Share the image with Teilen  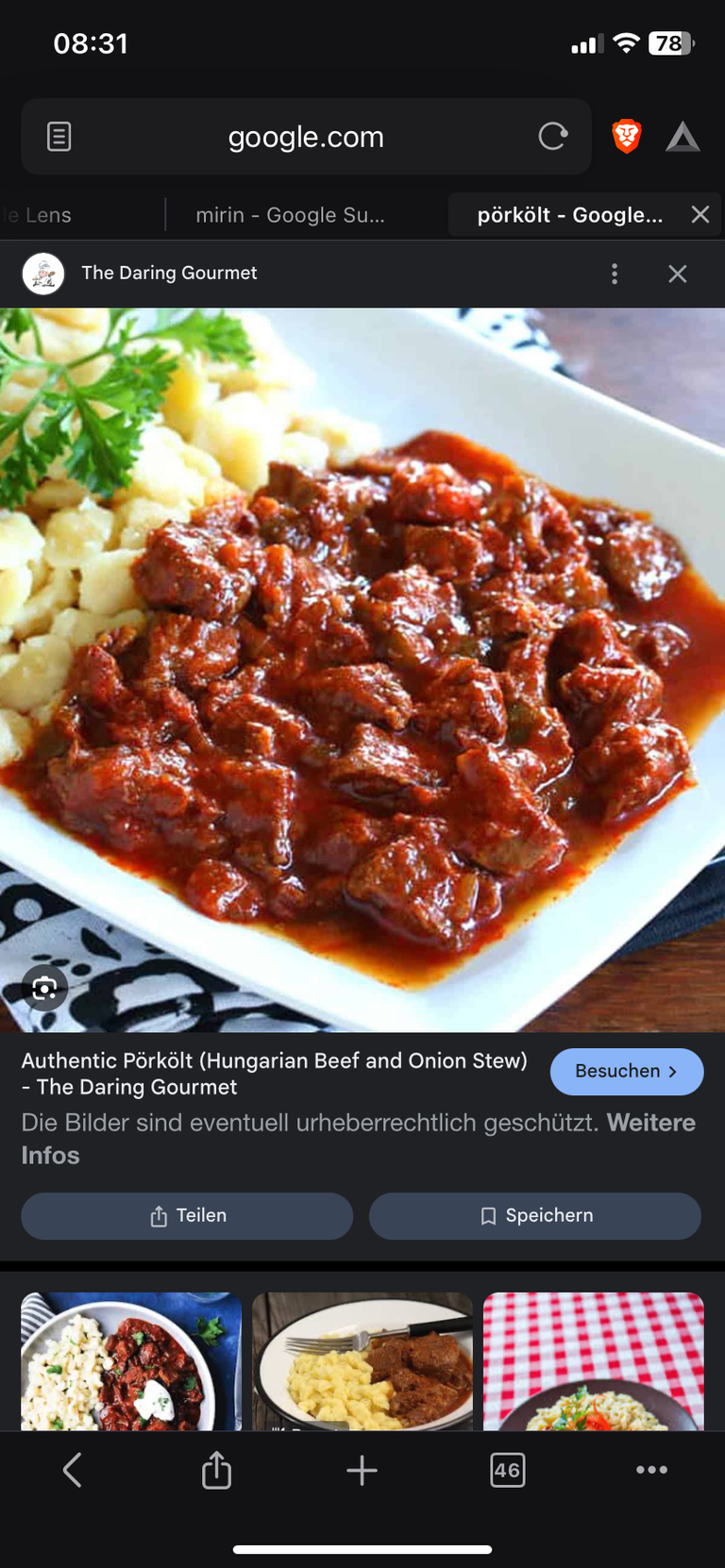[187, 1216]
